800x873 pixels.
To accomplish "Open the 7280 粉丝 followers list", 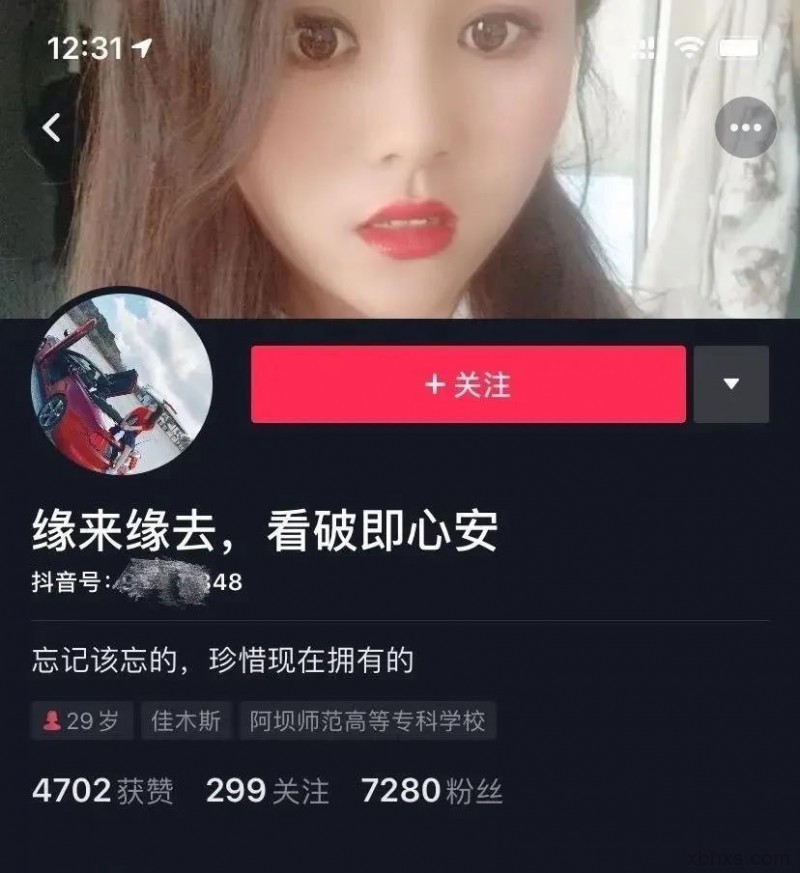I will pyautogui.click(x=431, y=791).
